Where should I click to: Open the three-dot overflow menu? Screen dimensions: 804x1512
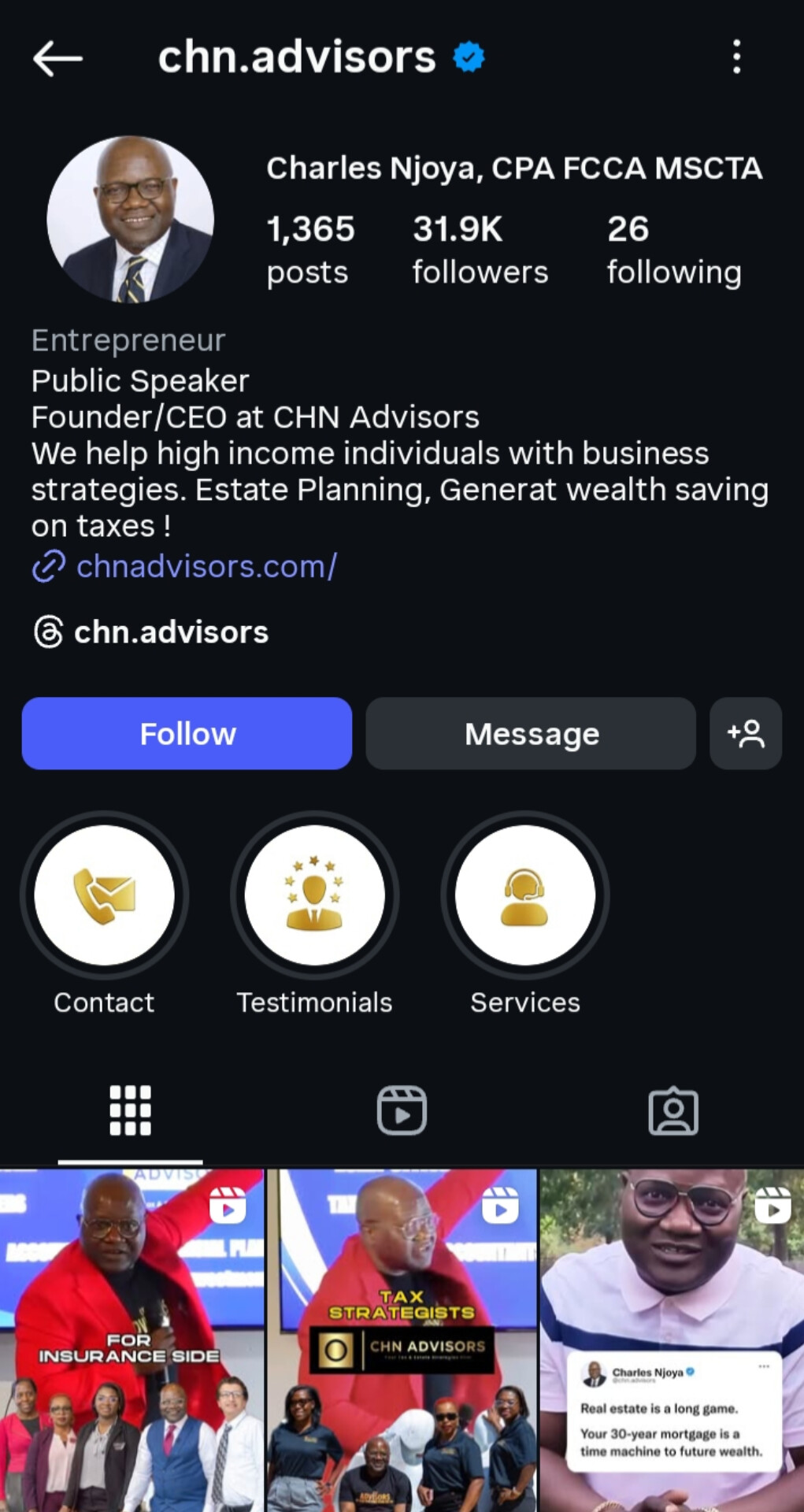(x=736, y=57)
